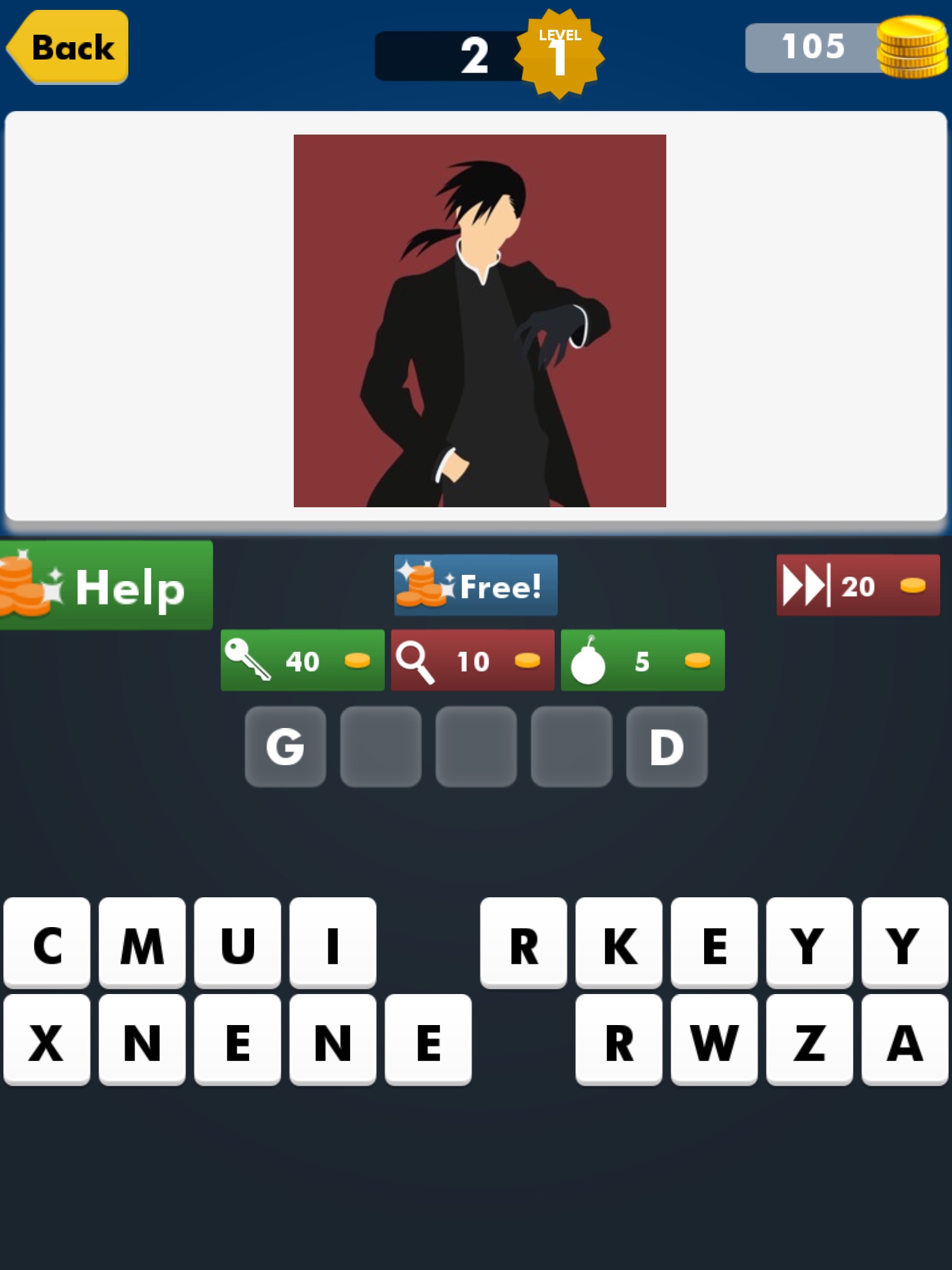952x1270 pixels.
Task: Remove the filled letter G from answer
Action: [286, 747]
